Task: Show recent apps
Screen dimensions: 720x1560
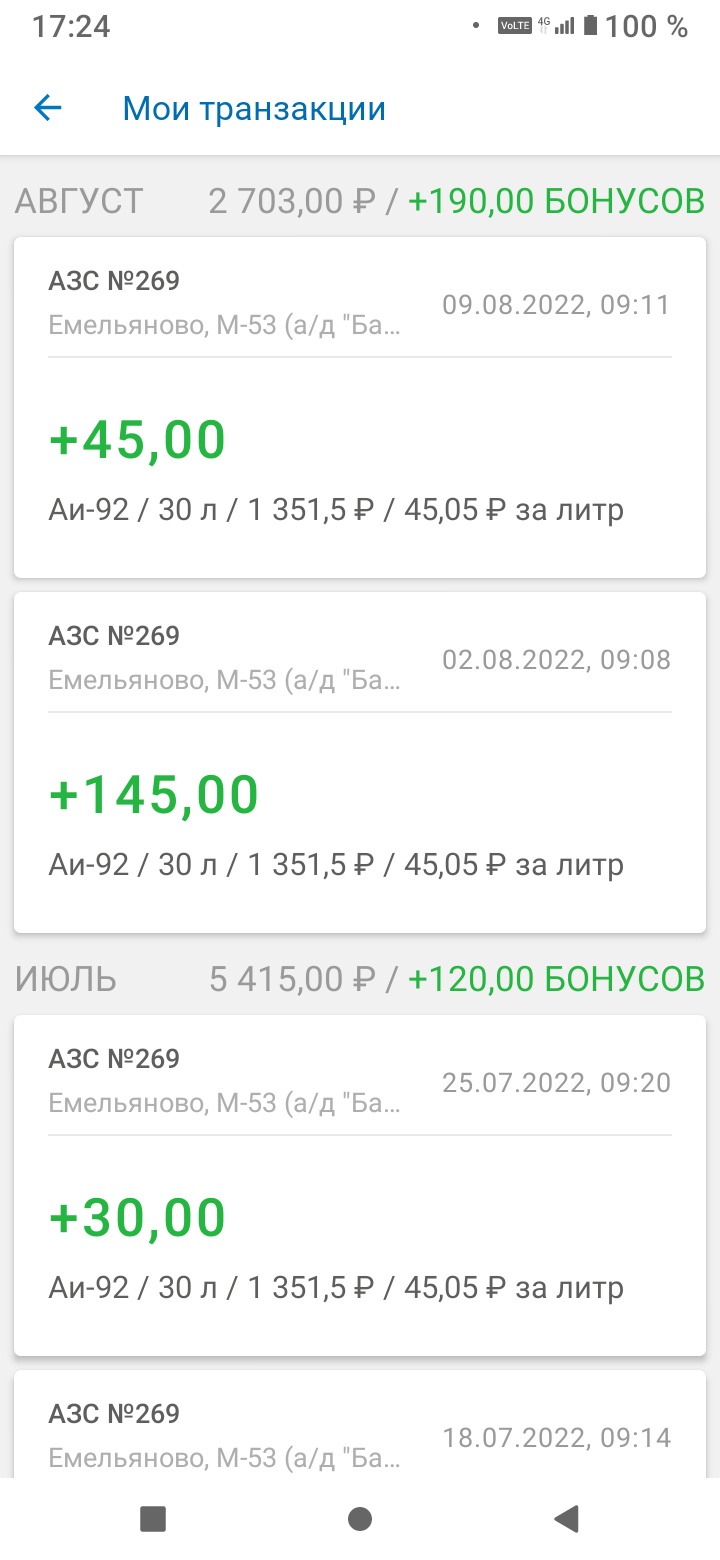Action: click(x=153, y=1520)
